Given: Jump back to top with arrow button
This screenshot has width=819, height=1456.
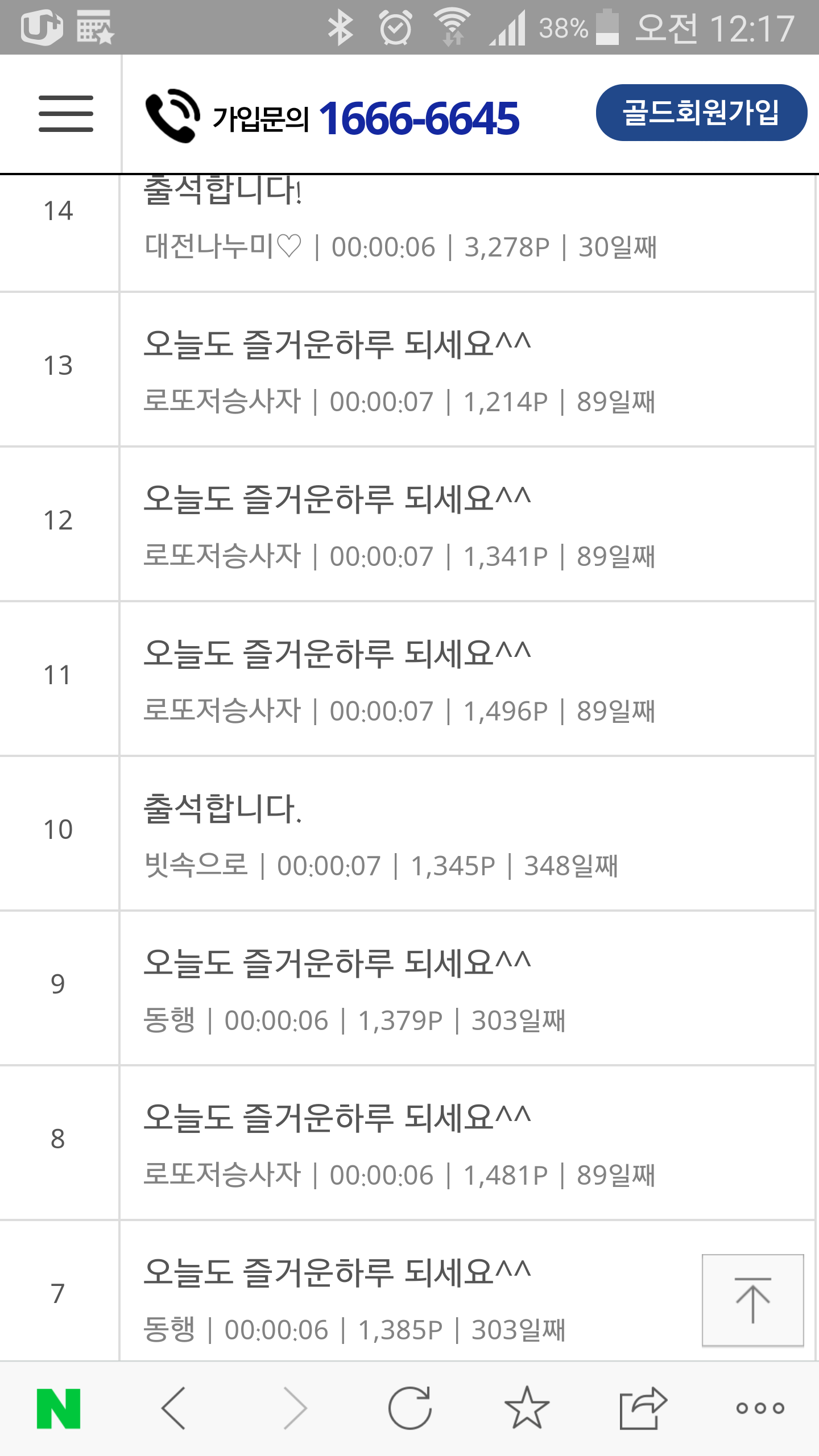Looking at the screenshot, I should pos(752,1300).
